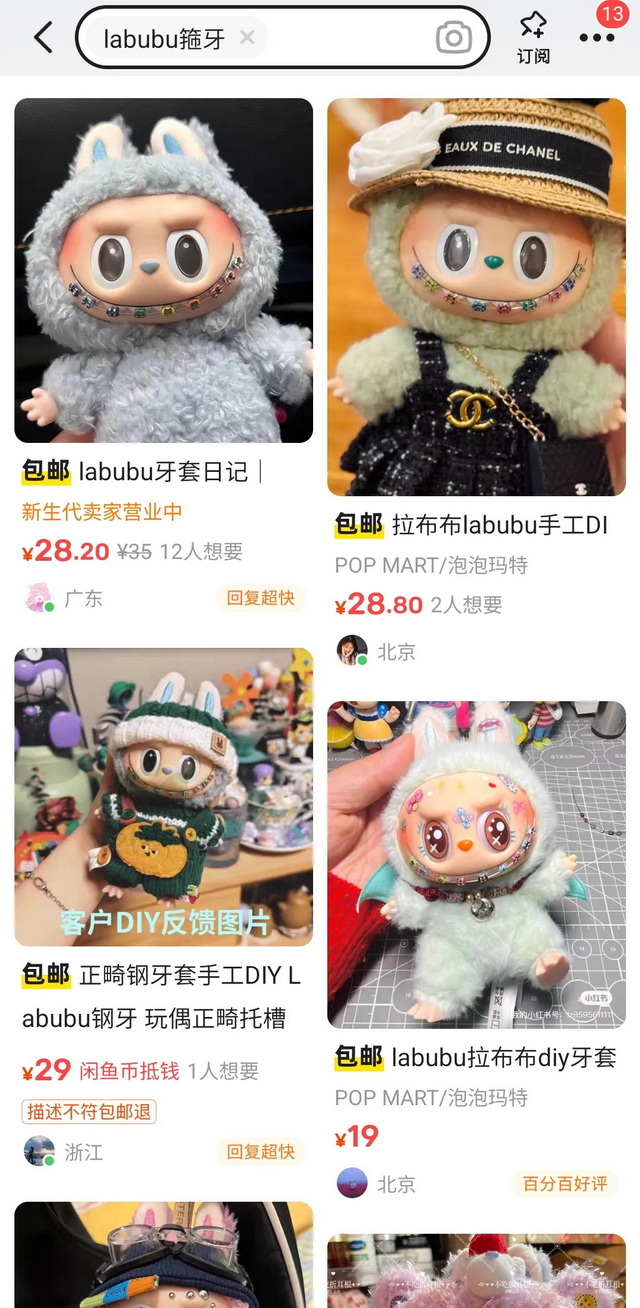Viewport: 640px width, 1308px height.
Task: Go back using the arrow icon
Action: (x=42, y=38)
